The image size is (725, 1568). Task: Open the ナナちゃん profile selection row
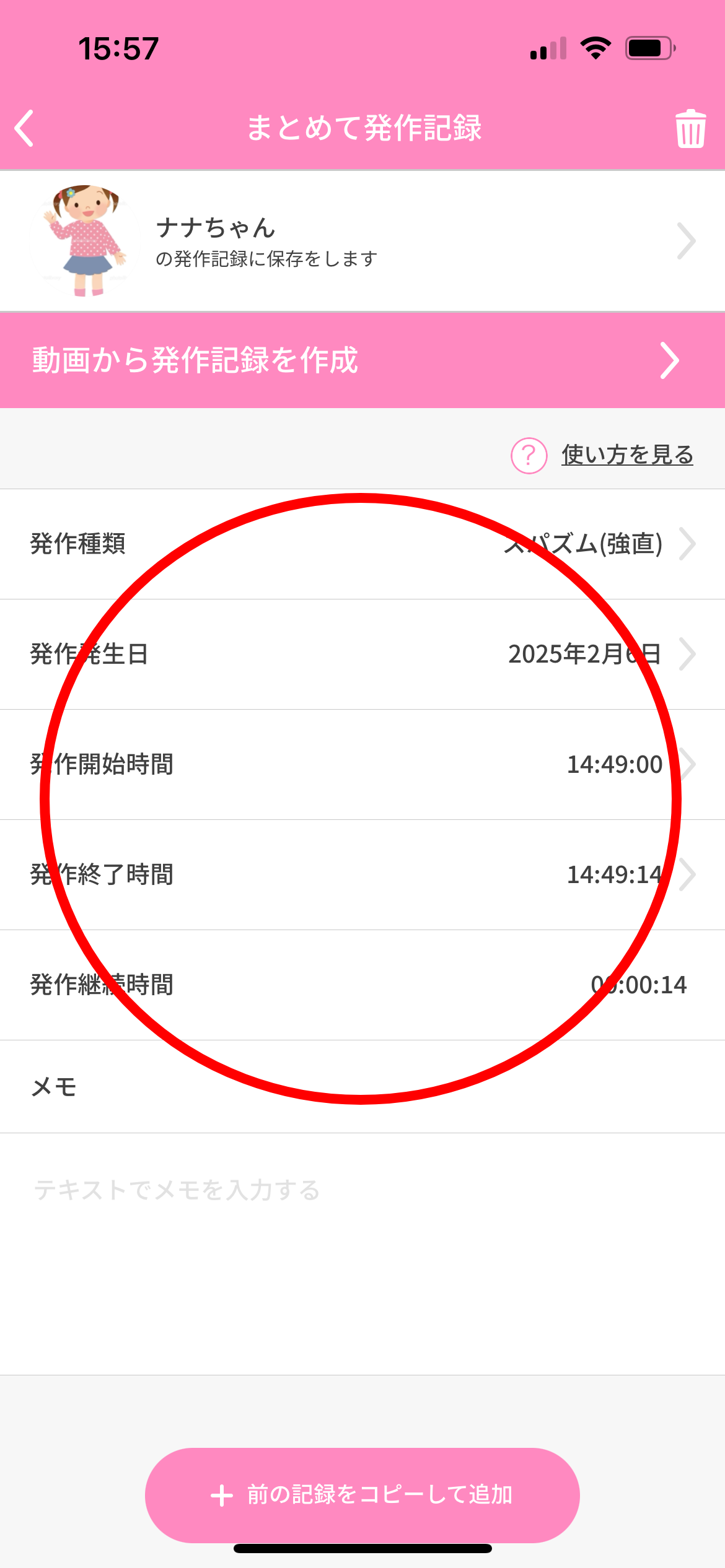click(362, 241)
